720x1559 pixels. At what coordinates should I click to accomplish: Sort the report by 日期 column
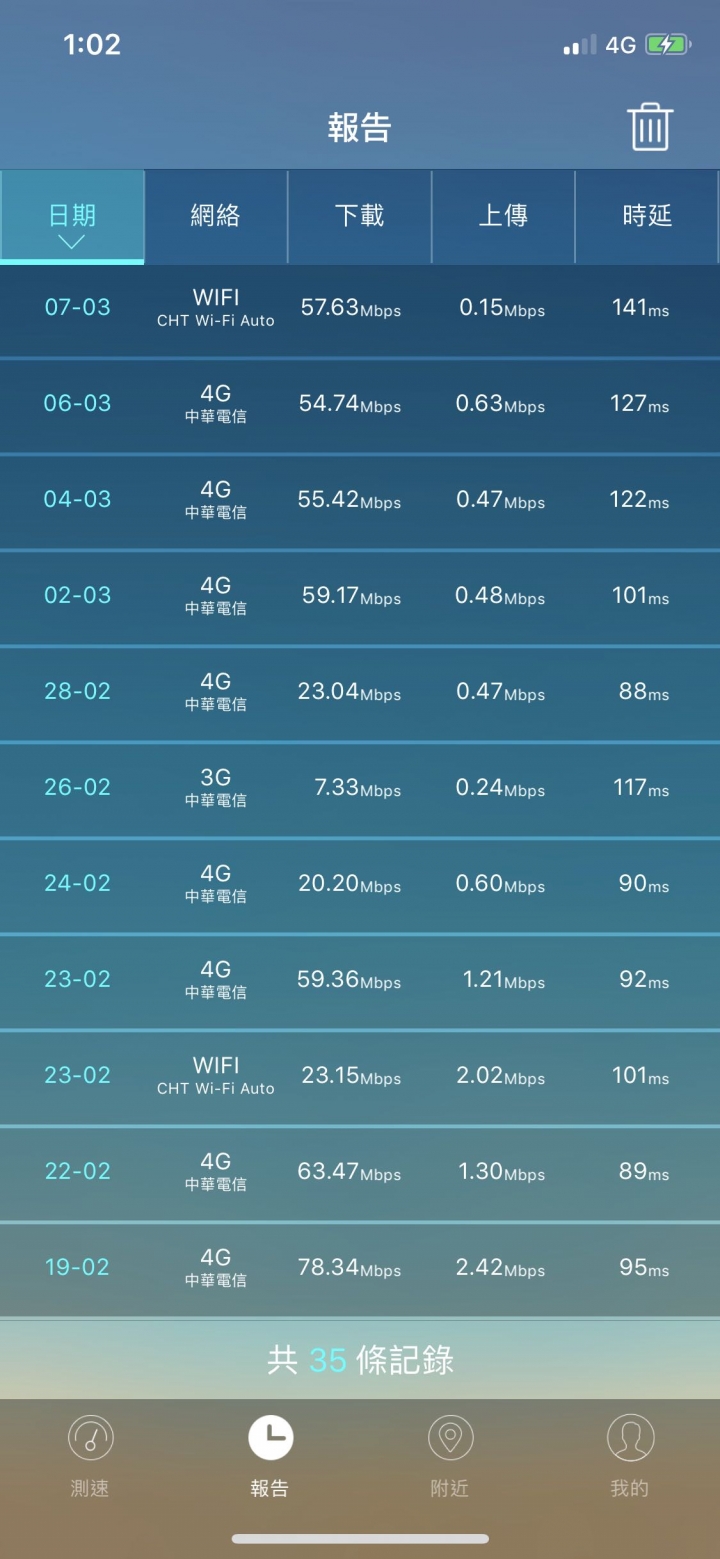coord(72,216)
